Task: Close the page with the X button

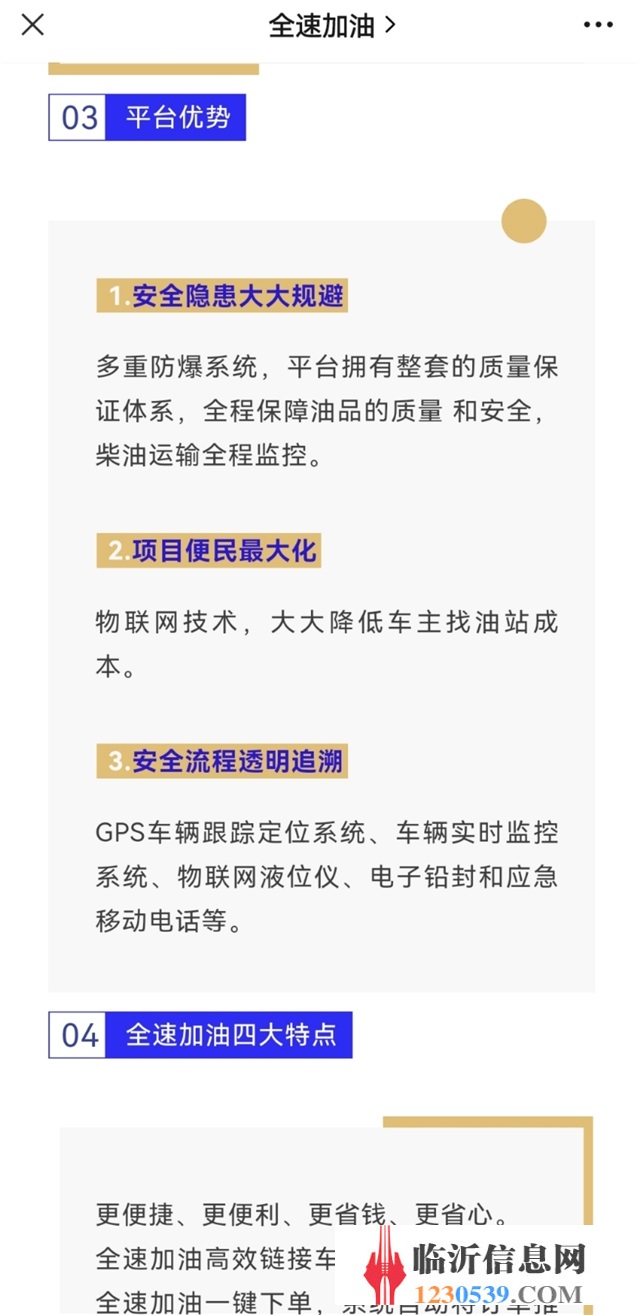Action: pos(33,25)
